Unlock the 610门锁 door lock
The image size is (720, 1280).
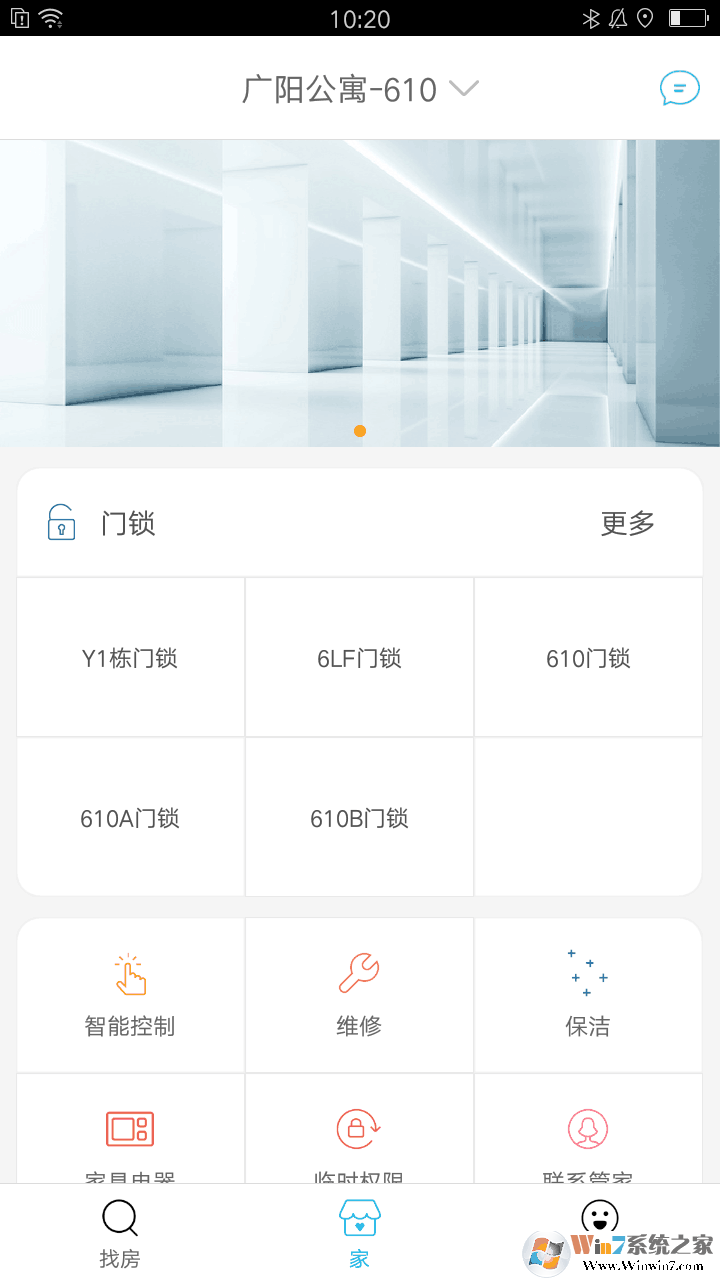(587, 657)
